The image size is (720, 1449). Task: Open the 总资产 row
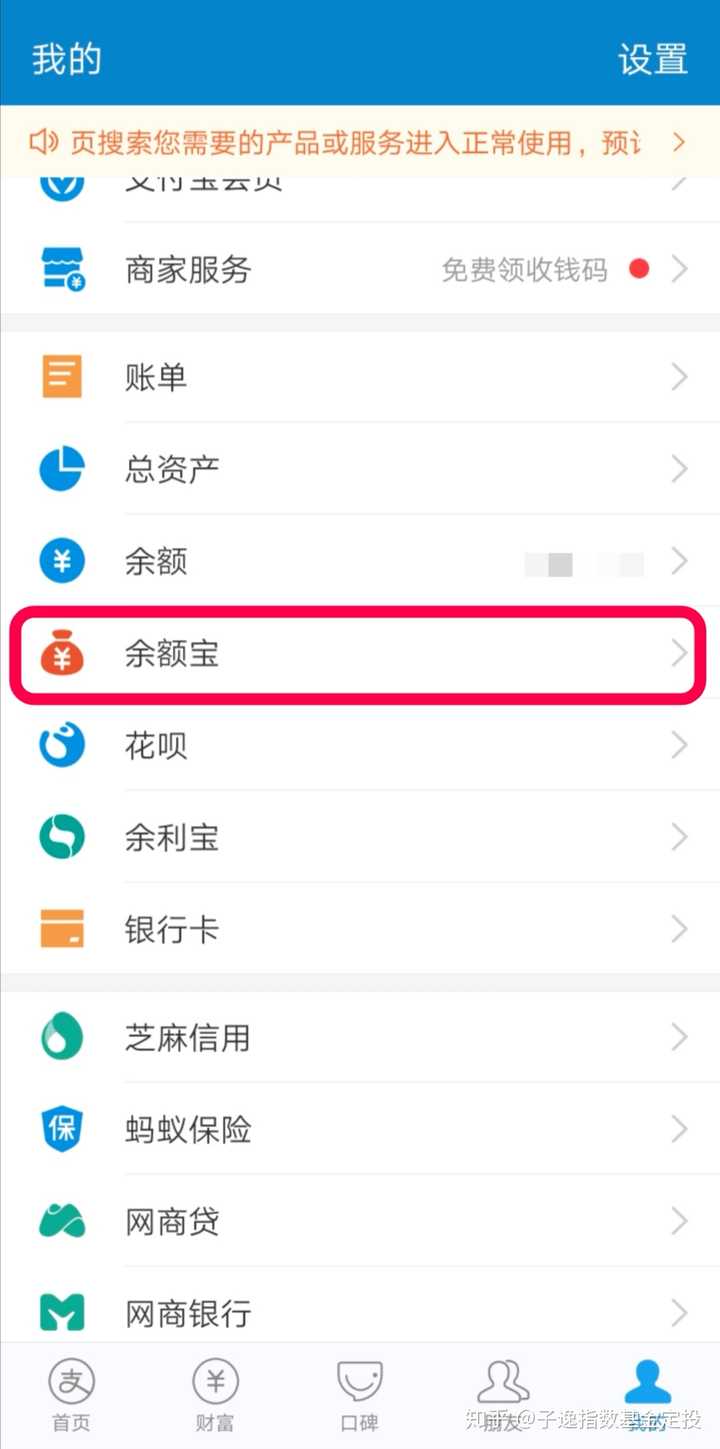point(360,469)
